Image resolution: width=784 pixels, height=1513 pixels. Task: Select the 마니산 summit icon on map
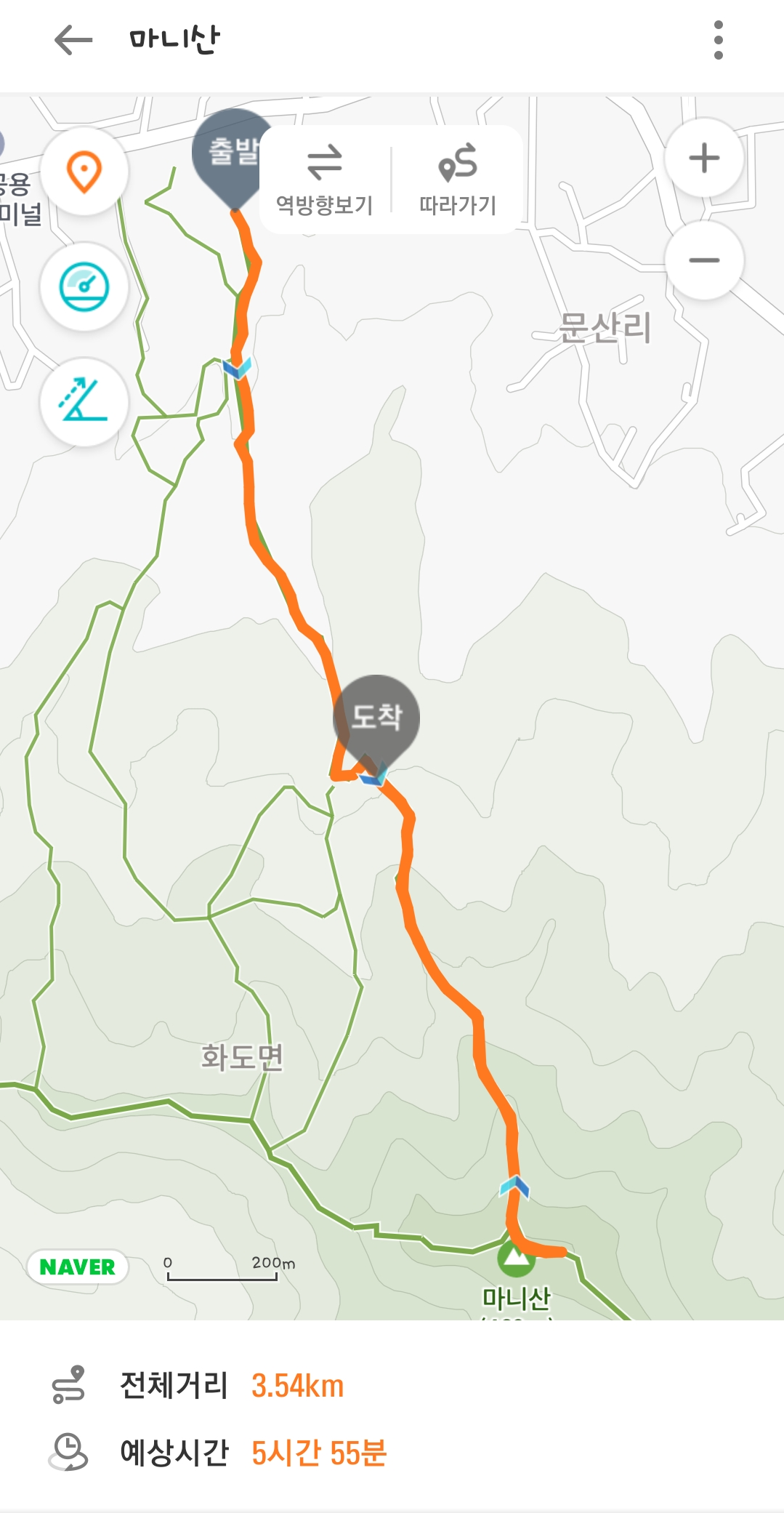(516, 1259)
